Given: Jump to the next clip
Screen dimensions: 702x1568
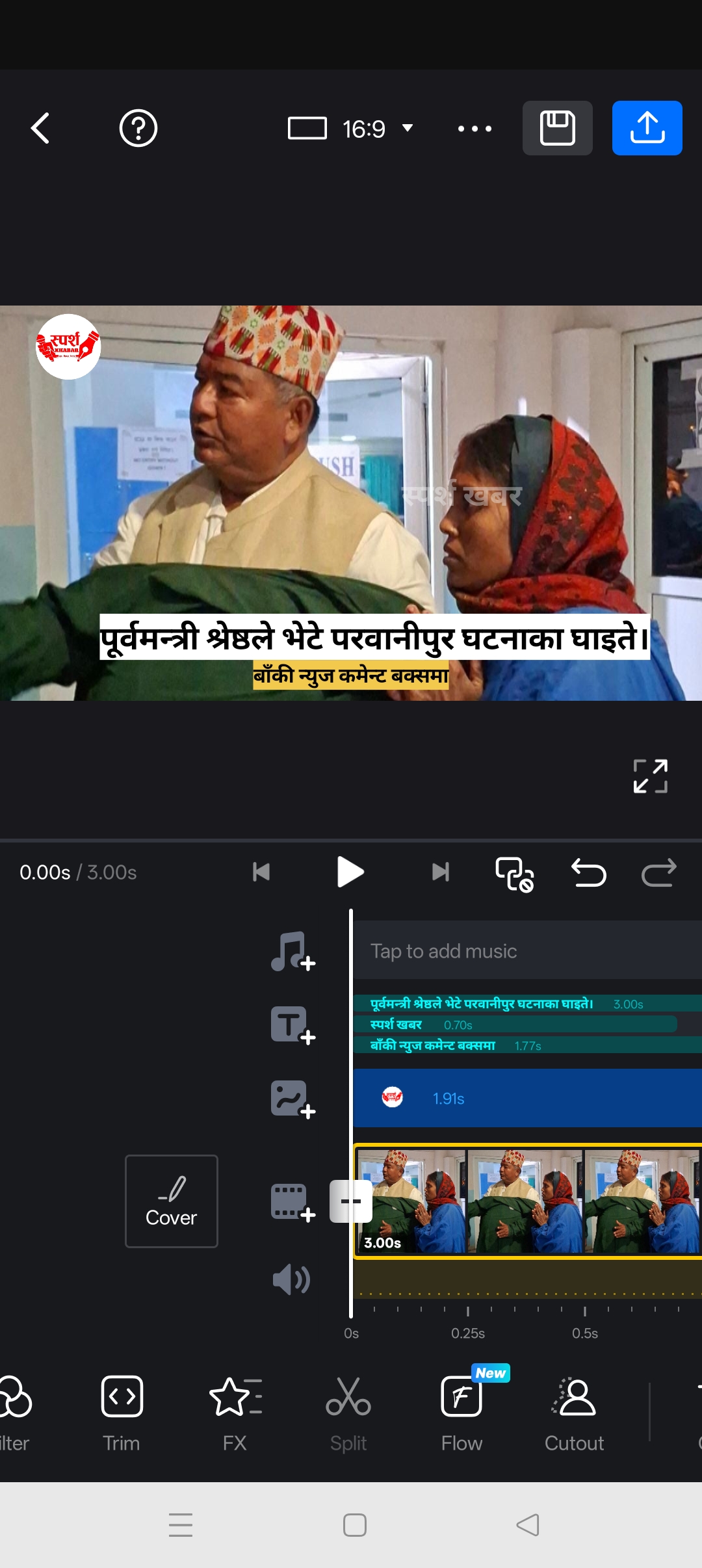Looking at the screenshot, I should (x=440, y=872).
